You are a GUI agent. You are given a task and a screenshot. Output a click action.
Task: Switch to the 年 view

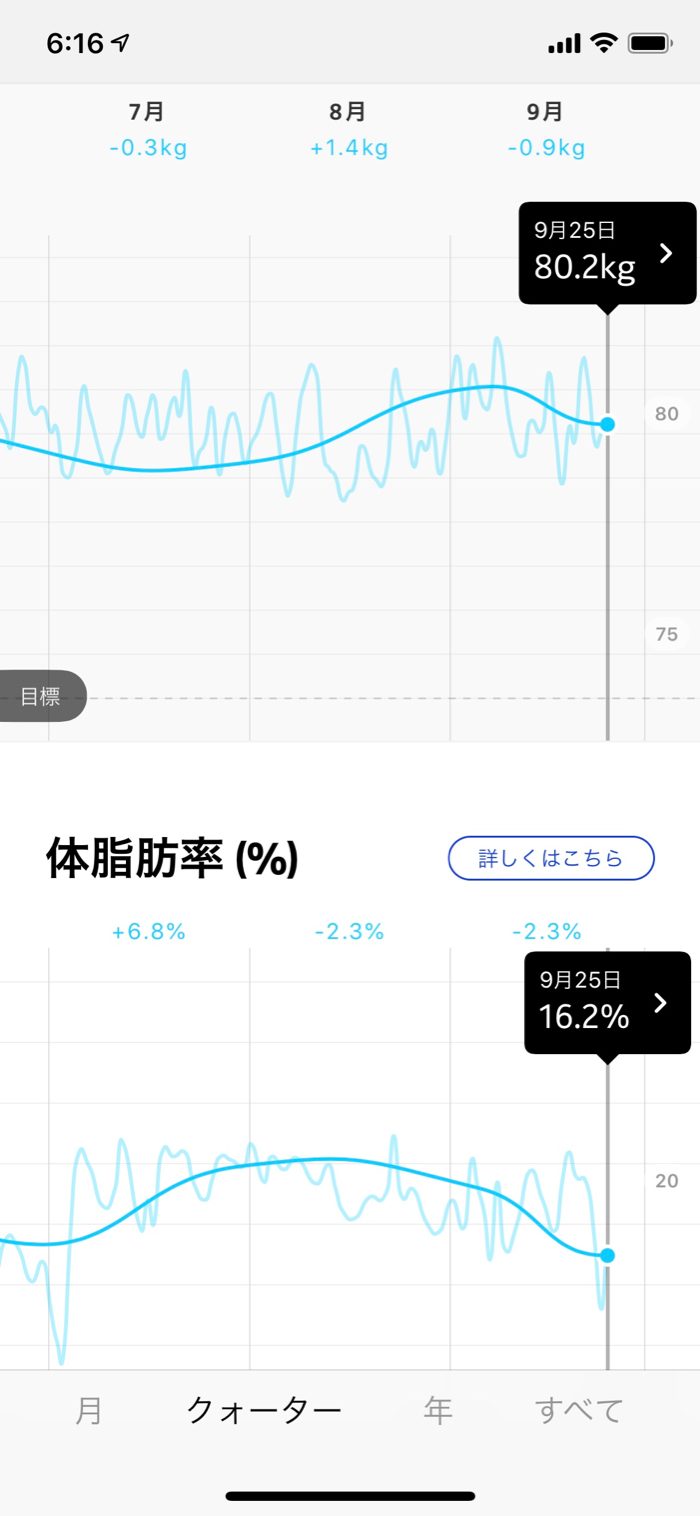pyautogui.click(x=438, y=1411)
